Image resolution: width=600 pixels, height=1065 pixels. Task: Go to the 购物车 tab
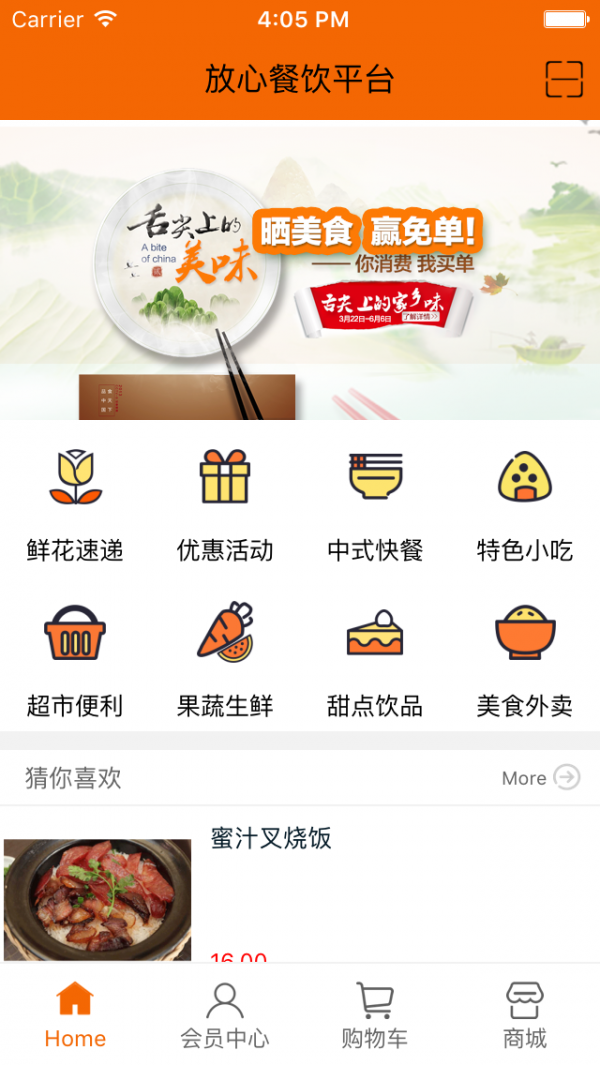coord(375,1014)
